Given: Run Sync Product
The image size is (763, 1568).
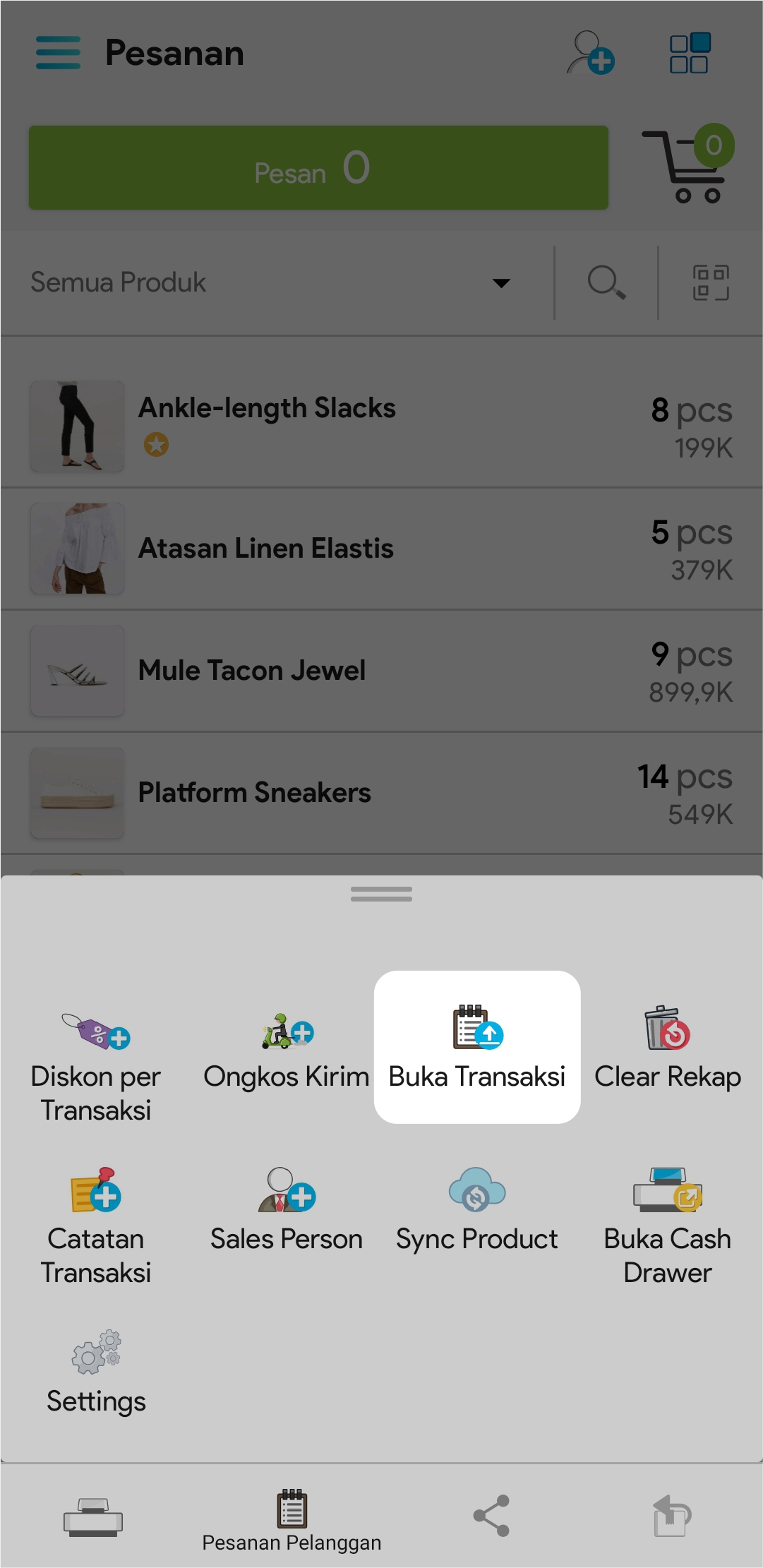Looking at the screenshot, I should pyautogui.click(x=476, y=1211).
